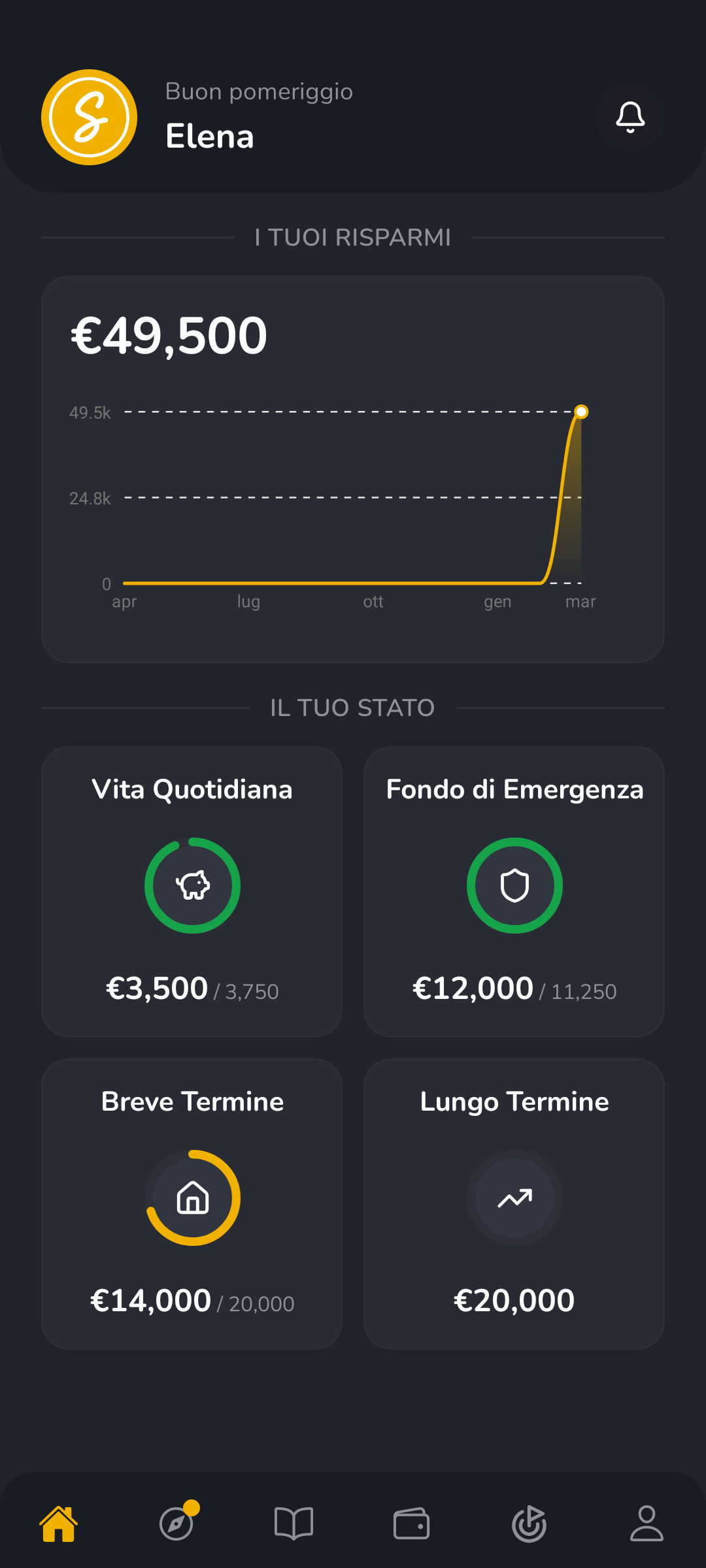Open the profile icon in bottom navigation
The image size is (706, 1568).
[647, 1524]
